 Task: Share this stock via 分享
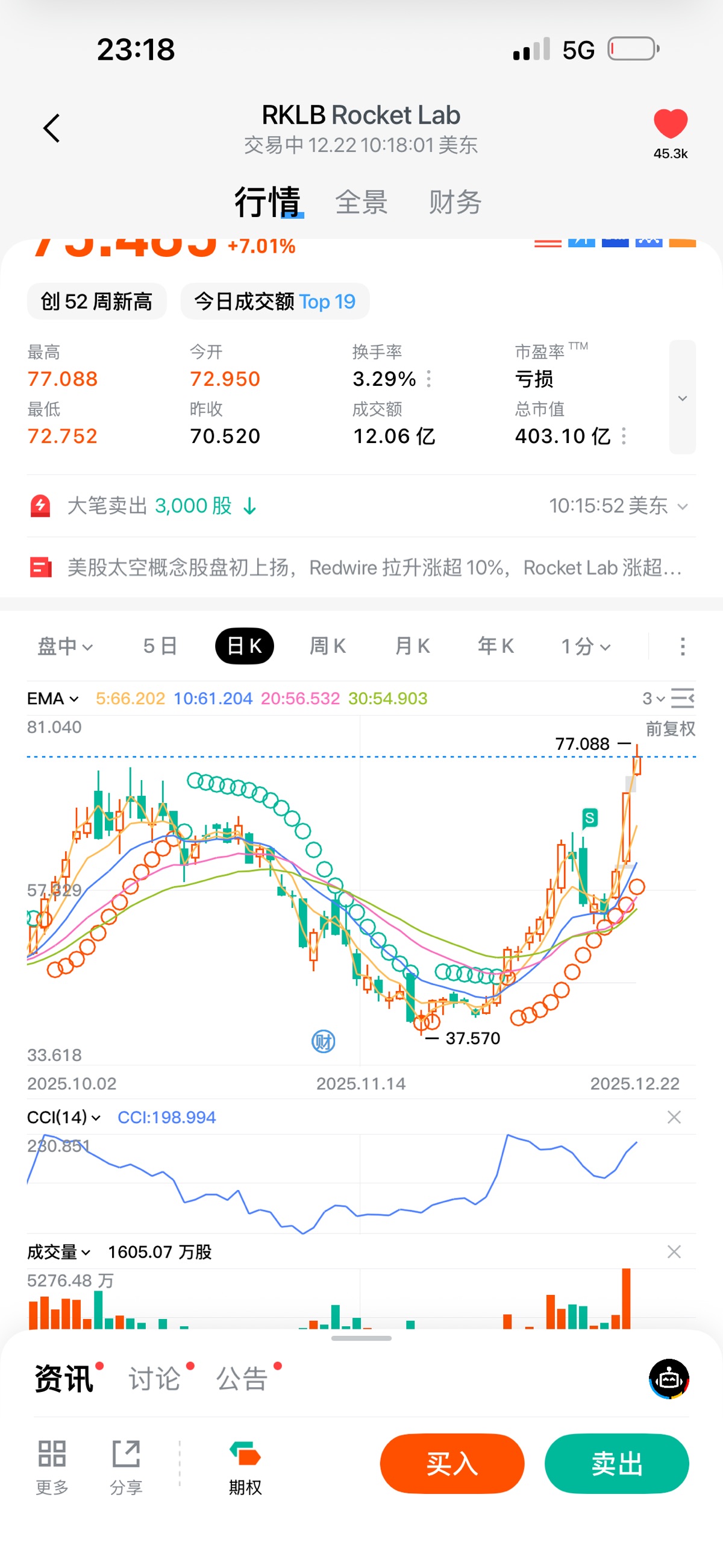126,1467
